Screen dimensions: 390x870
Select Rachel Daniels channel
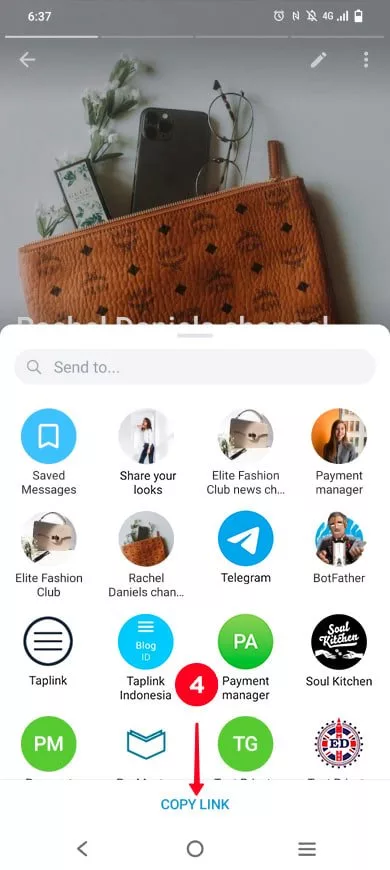[146, 554]
